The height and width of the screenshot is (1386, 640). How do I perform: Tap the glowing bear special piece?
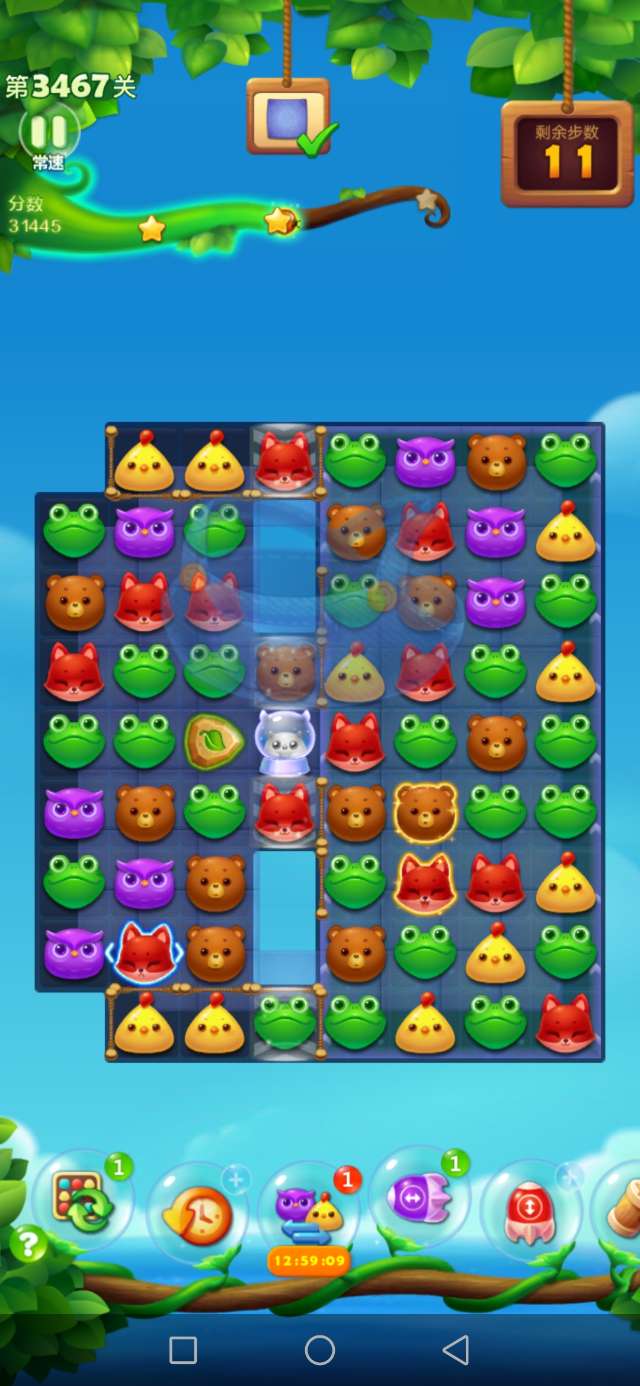(425, 812)
